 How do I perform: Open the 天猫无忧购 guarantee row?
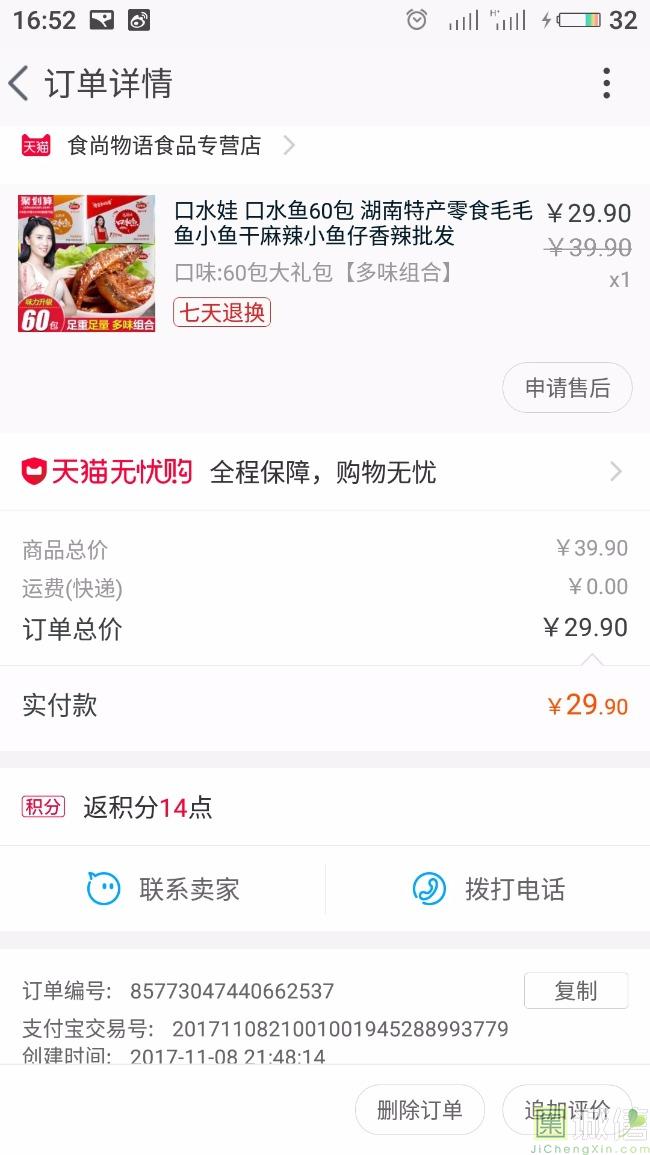pyautogui.click(x=324, y=472)
